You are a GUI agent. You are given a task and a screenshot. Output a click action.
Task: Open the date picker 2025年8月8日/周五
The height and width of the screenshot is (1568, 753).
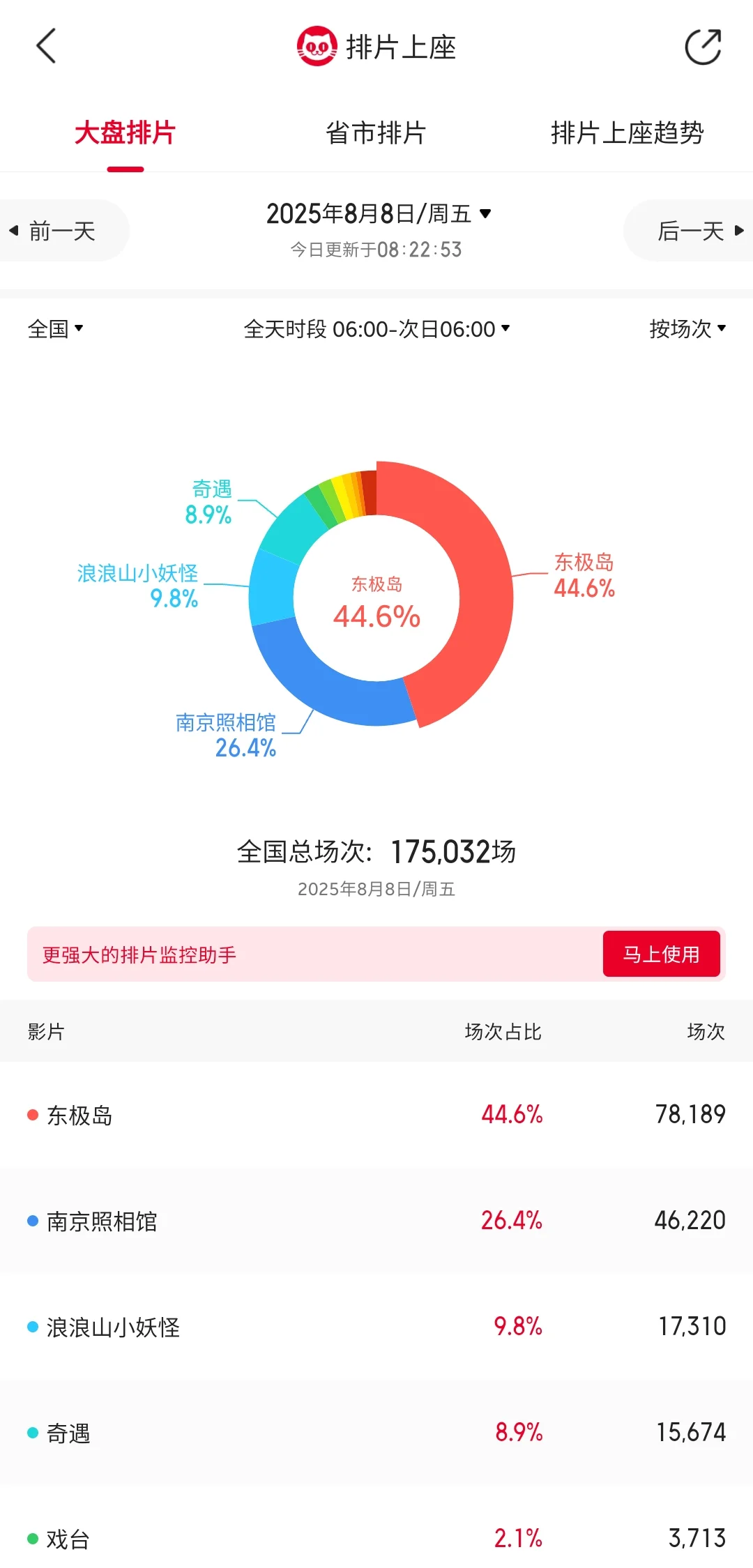[x=379, y=213]
